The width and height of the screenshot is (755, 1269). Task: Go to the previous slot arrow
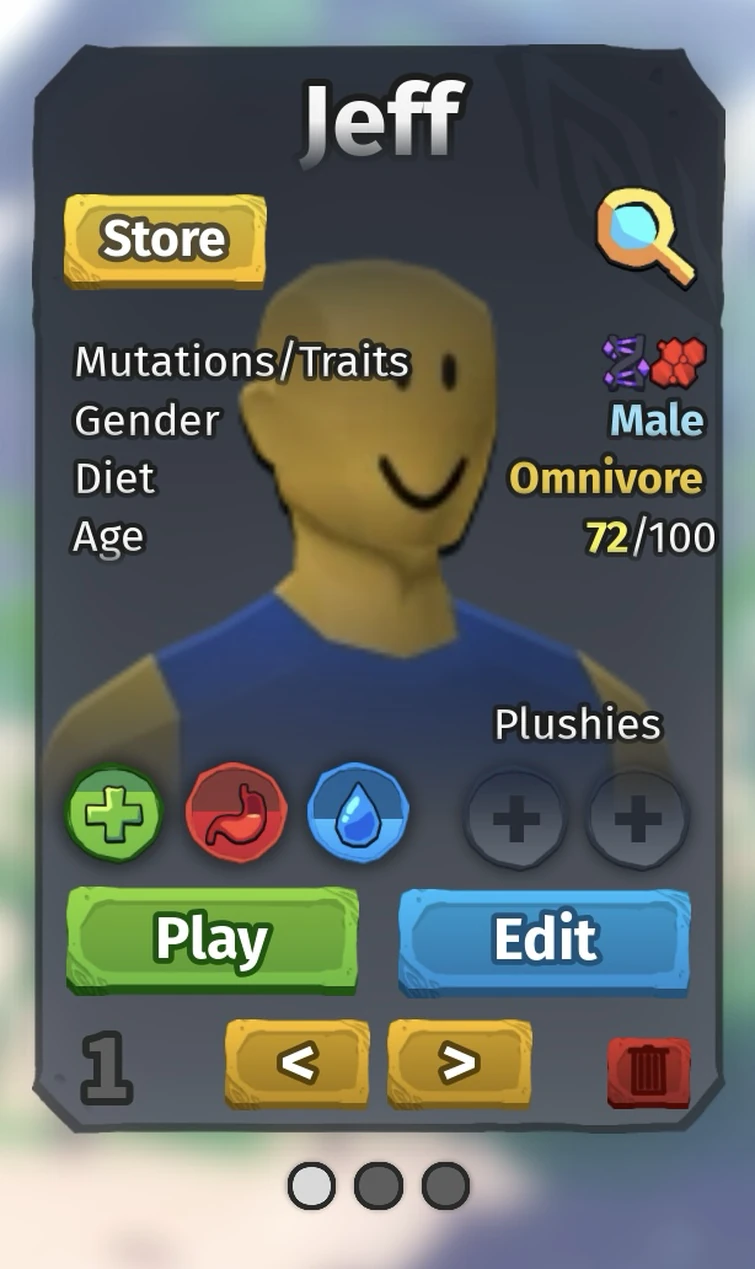(297, 1063)
